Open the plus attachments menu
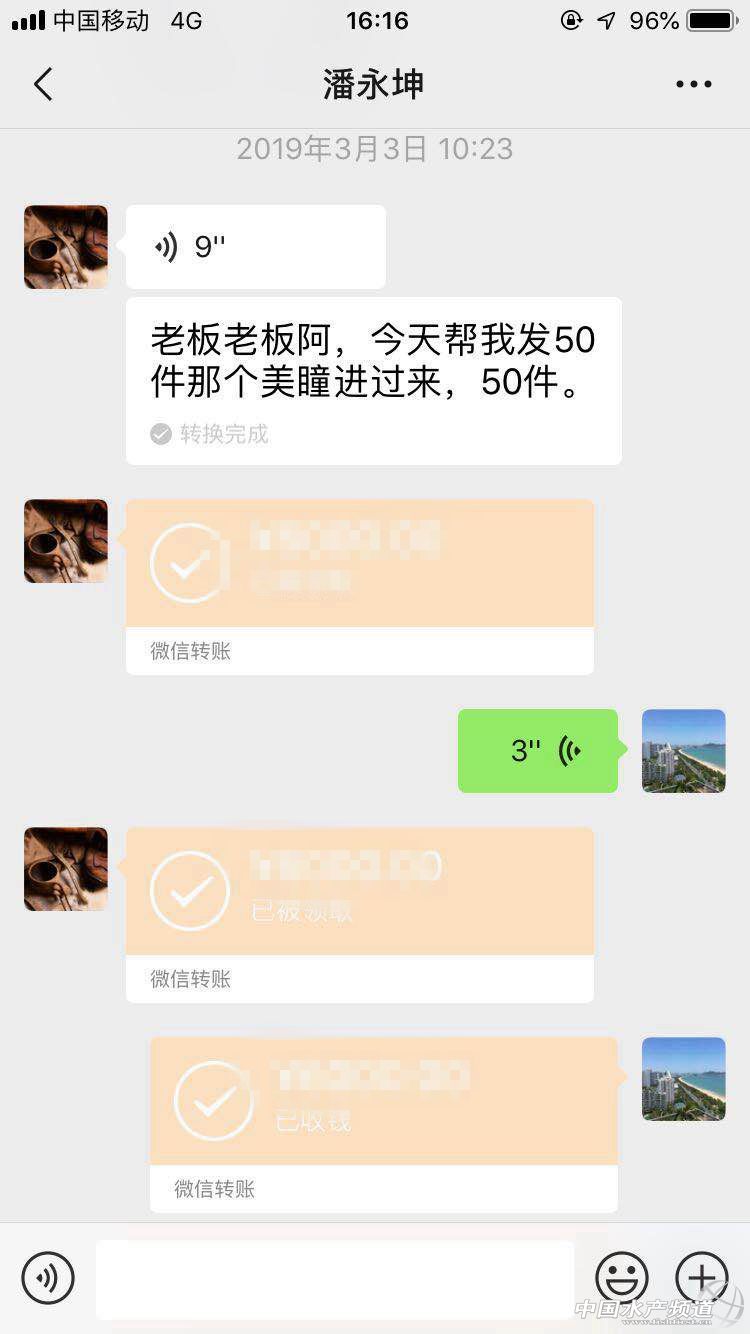 (702, 1278)
